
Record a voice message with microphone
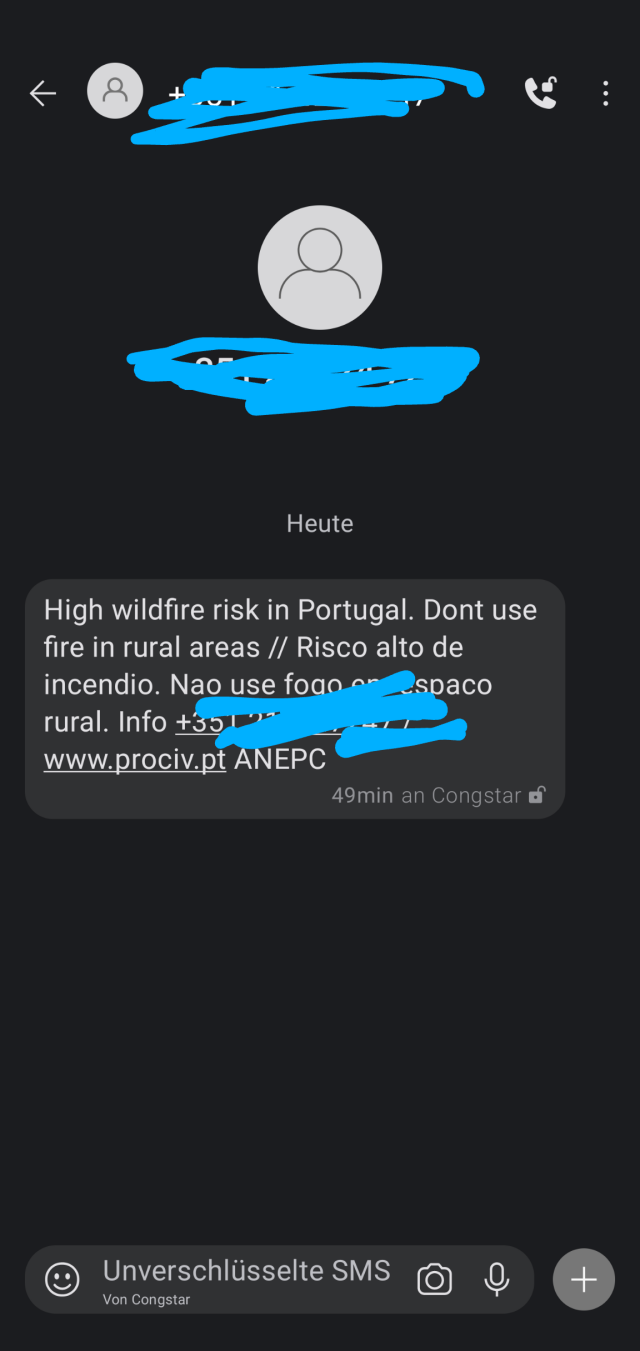tap(496, 1279)
